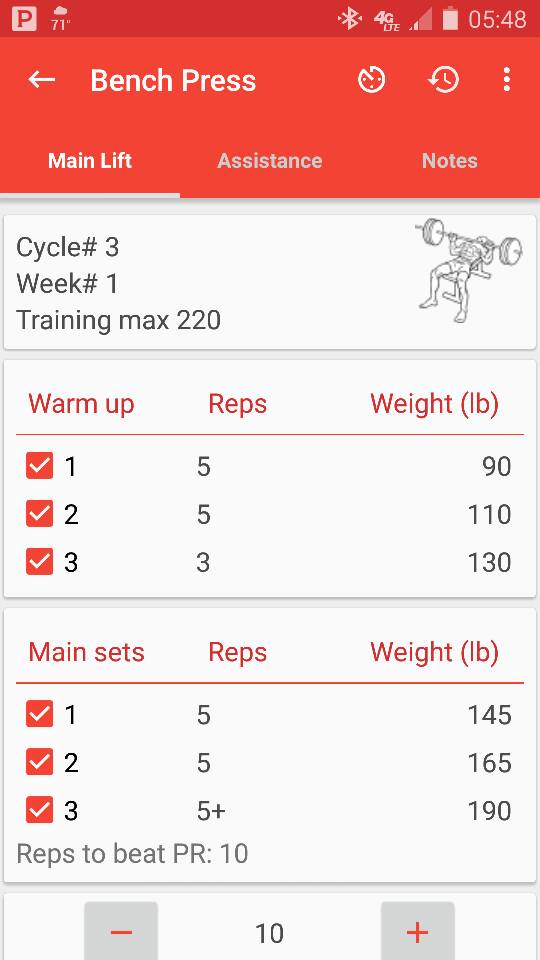The image size is (540, 960).
Task: Open the three-dot overflow menu
Action: click(506, 80)
